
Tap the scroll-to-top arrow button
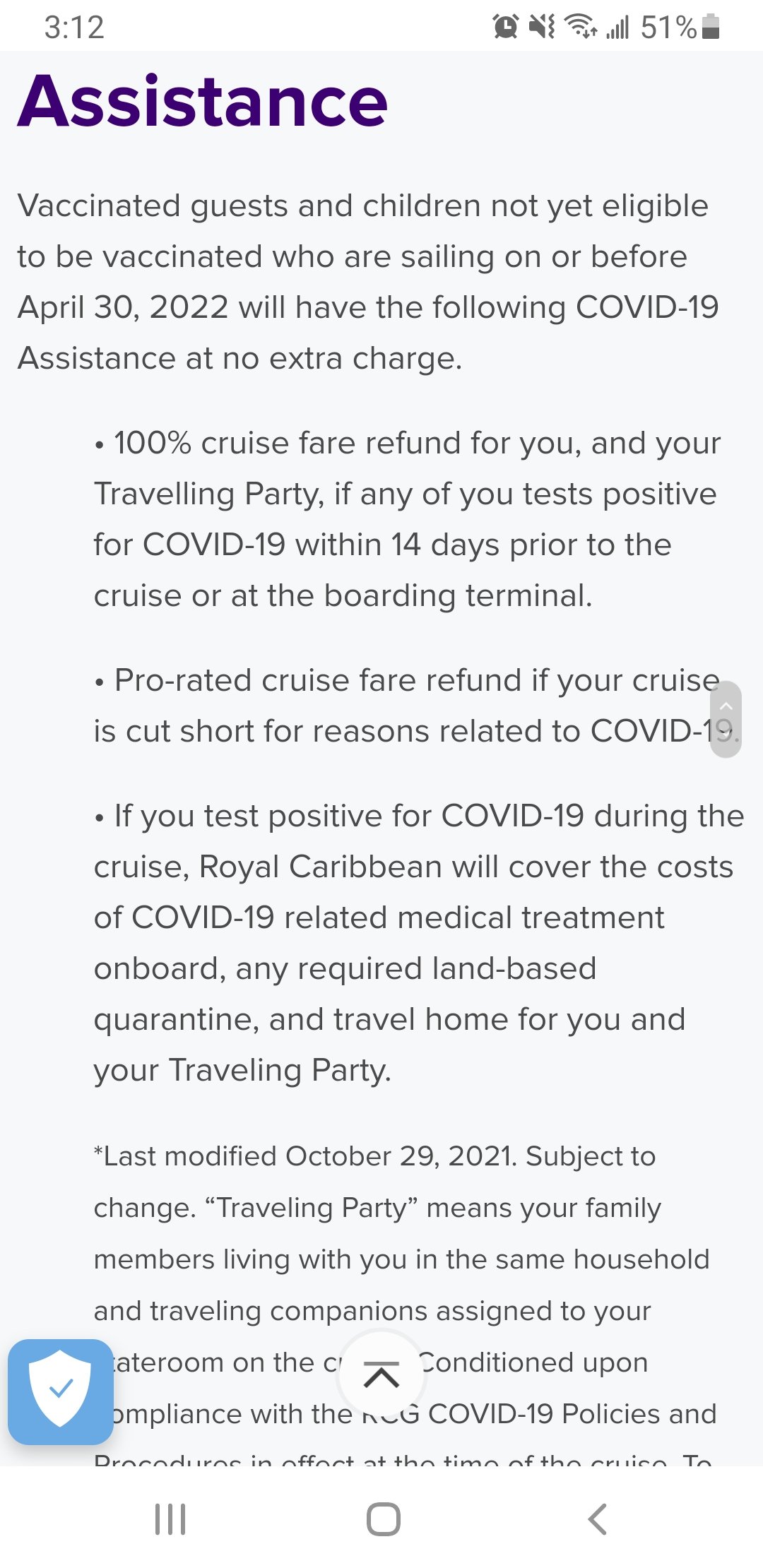pyautogui.click(x=381, y=1375)
